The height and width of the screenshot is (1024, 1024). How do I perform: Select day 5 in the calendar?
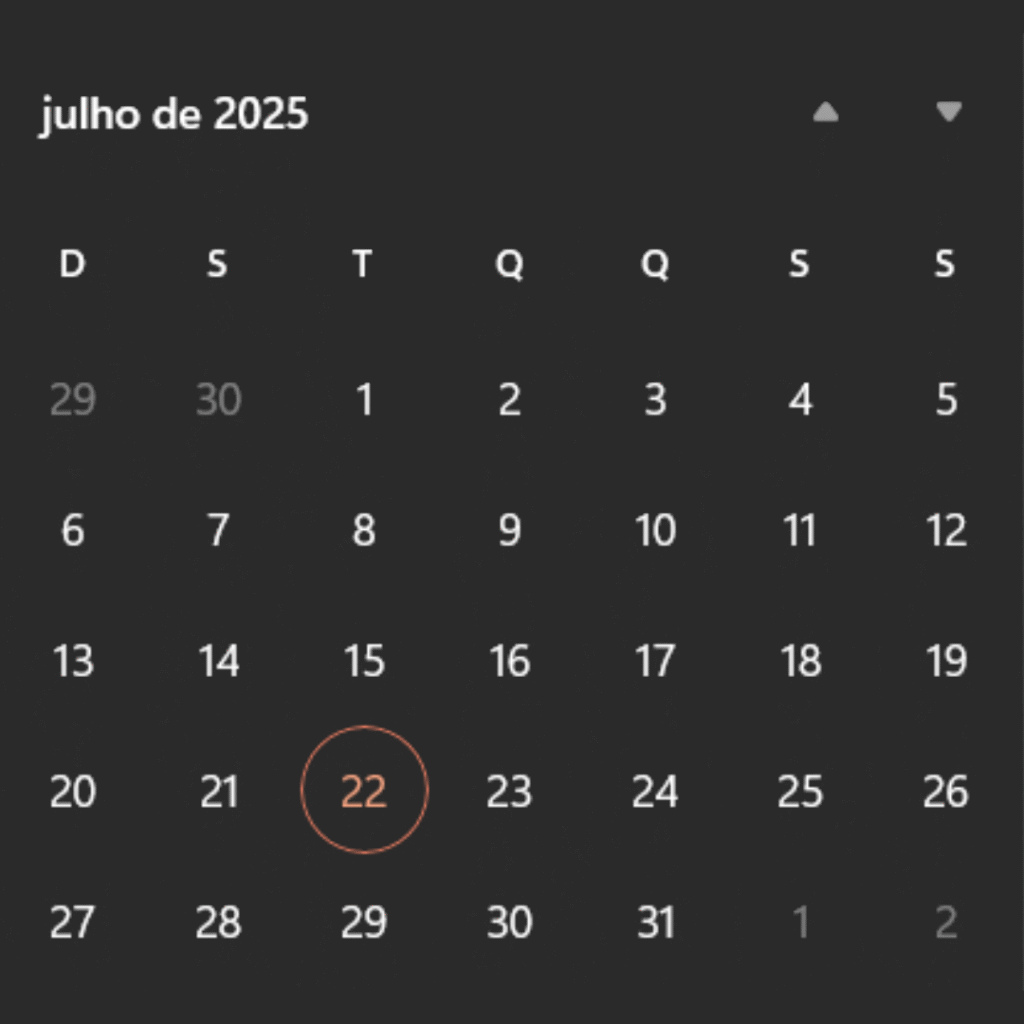(x=945, y=400)
